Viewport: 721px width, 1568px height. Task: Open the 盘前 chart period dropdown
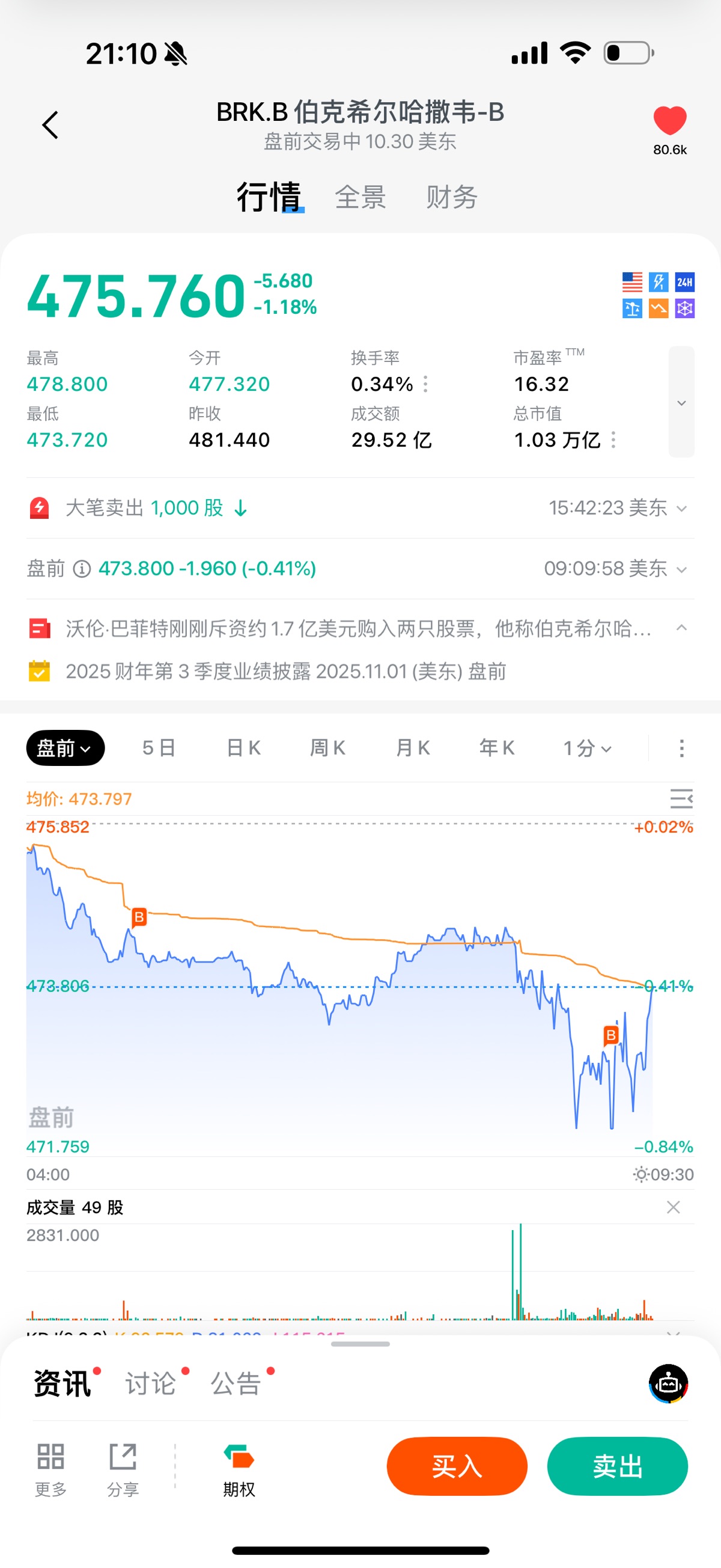[65, 748]
